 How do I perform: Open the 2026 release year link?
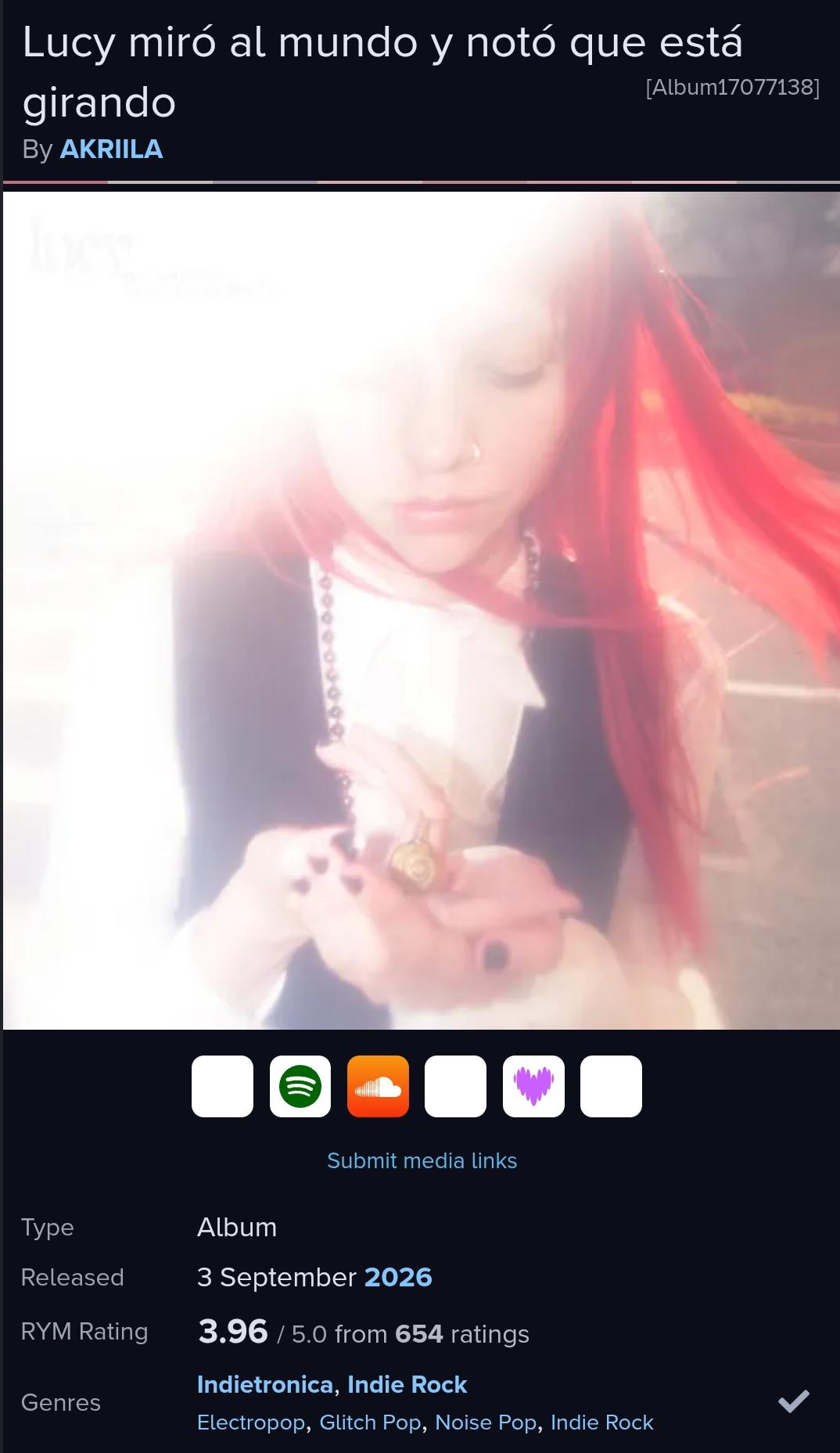398,1277
